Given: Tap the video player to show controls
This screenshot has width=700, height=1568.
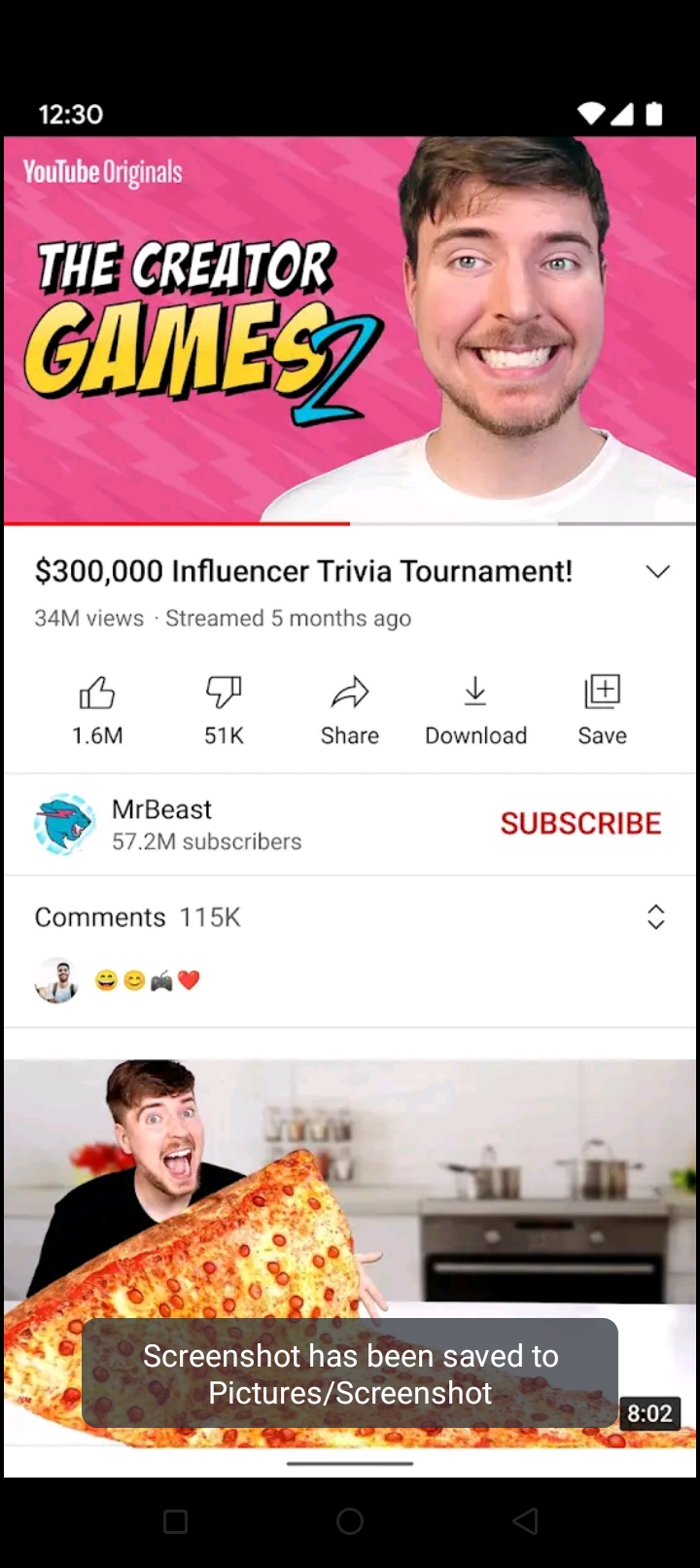Looking at the screenshot, I should tap(350, 331).
